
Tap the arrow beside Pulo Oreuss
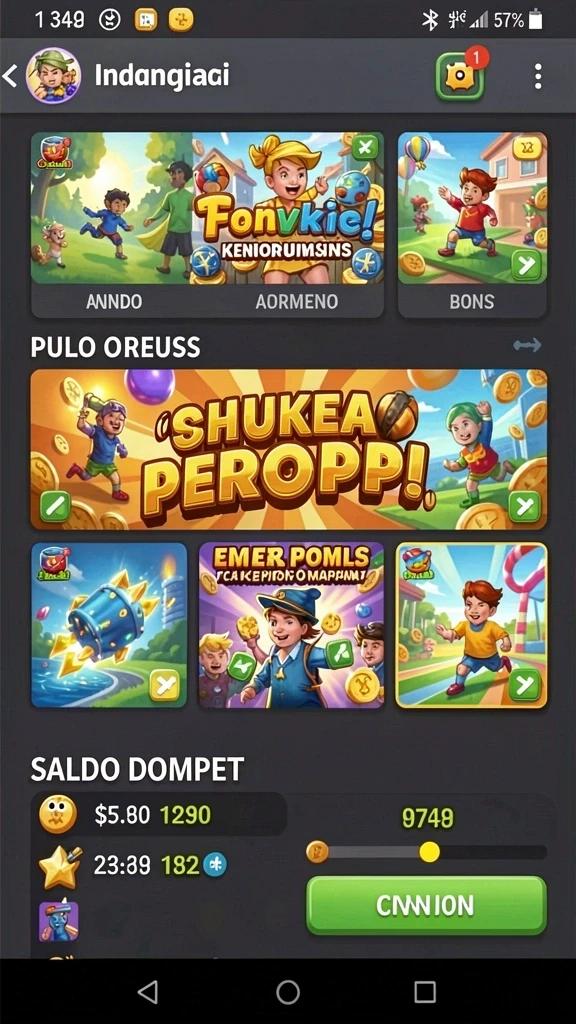click(x=527, y=345)
